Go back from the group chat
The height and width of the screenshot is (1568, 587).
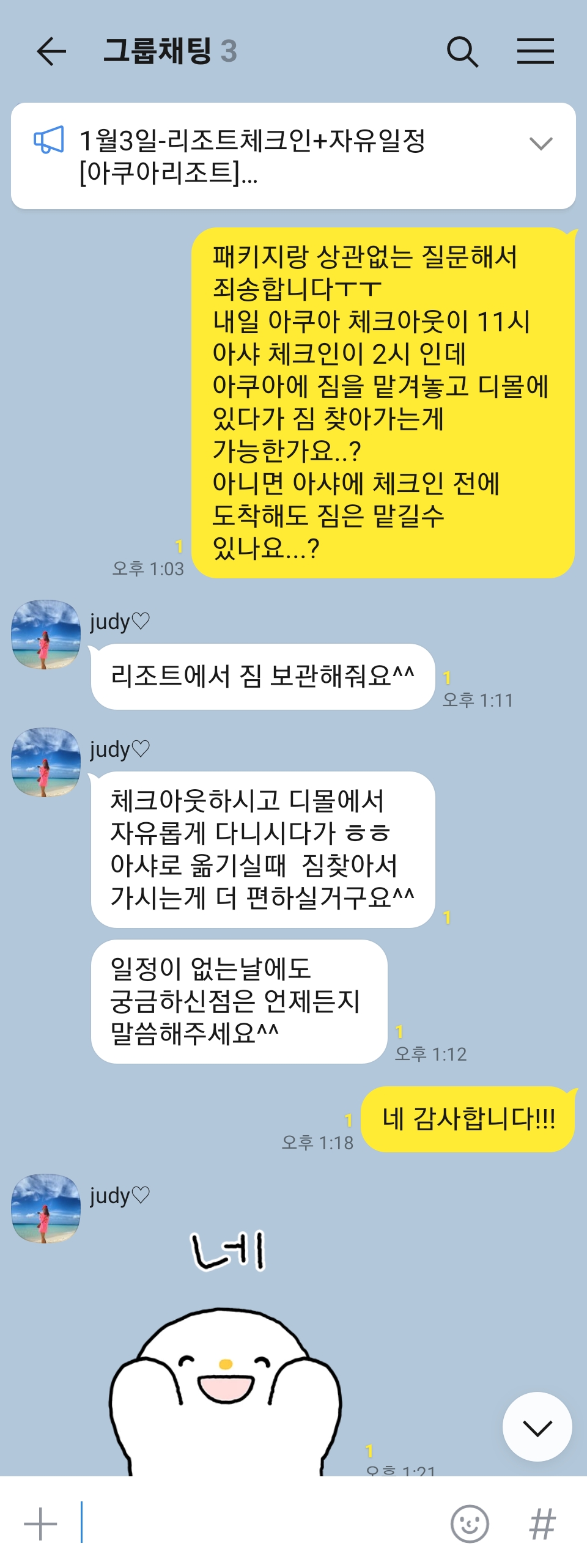pos(51,51)
